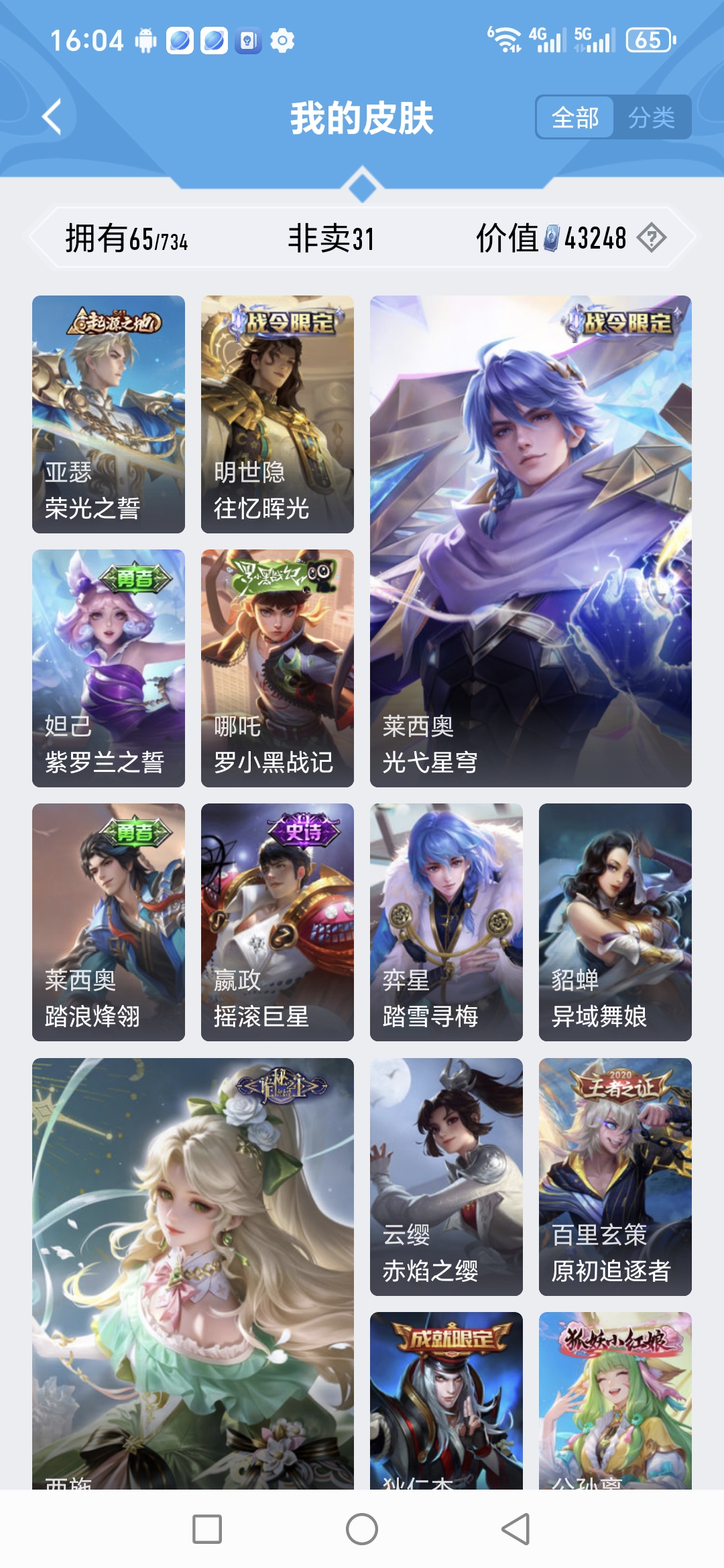
Task: View 莱西奥 光弋星穹 skin card
Action: point(530,541)
